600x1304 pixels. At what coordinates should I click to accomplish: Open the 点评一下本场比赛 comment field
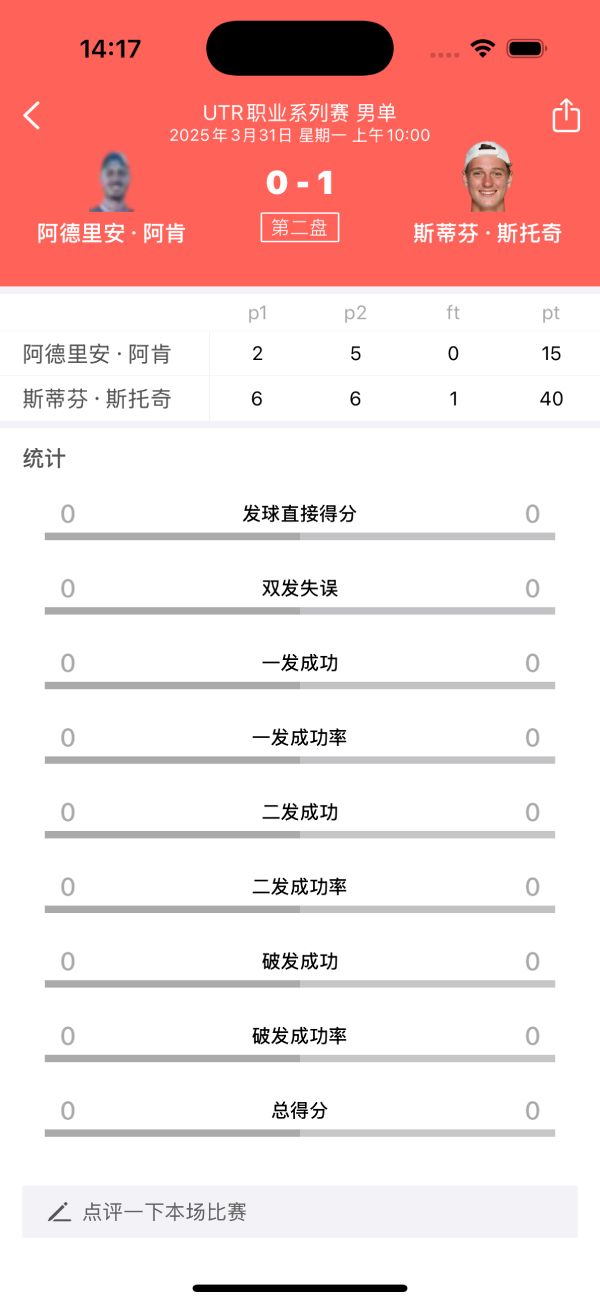tap(300, 1212)
